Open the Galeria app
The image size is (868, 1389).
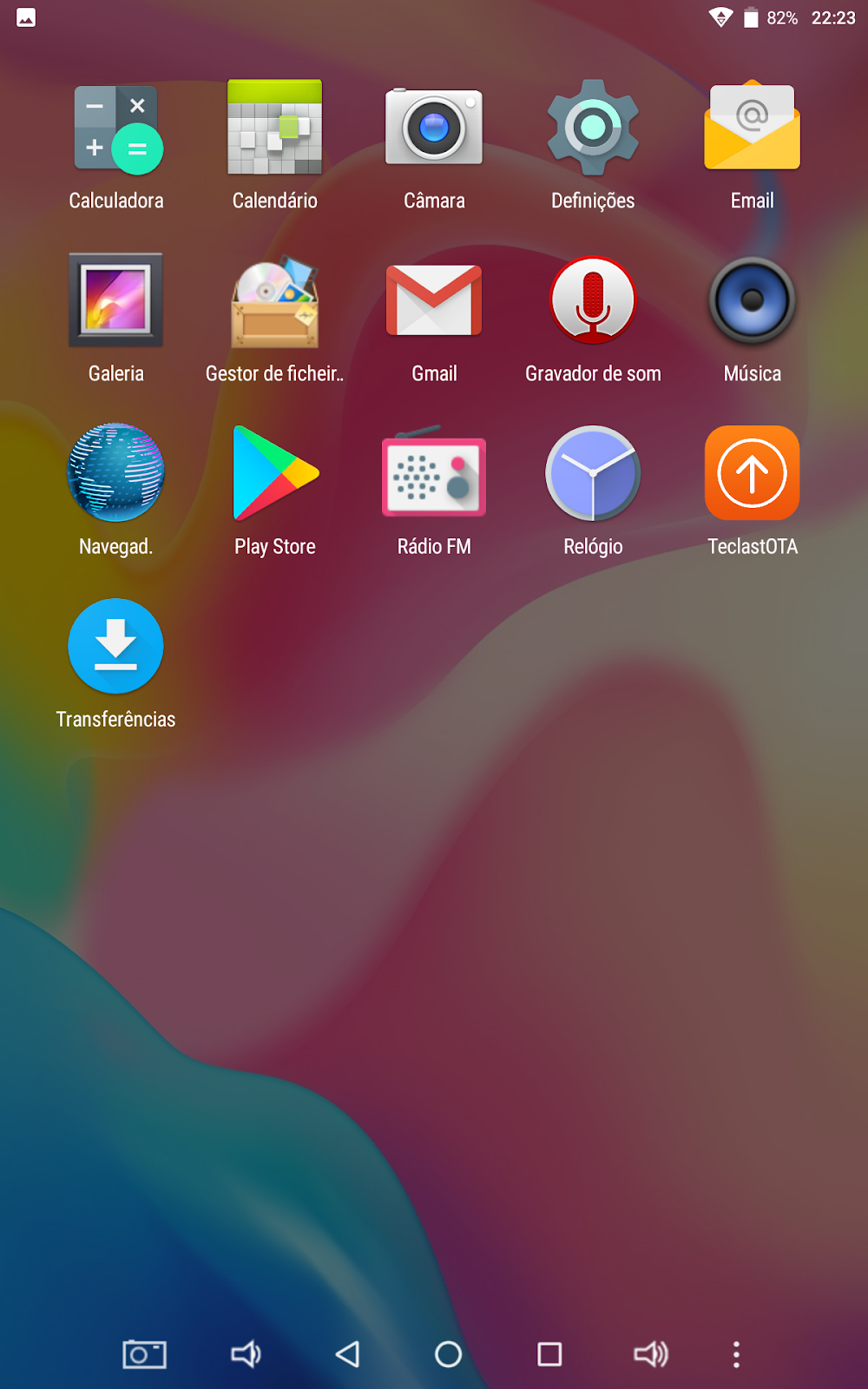(x=116, y=301)
